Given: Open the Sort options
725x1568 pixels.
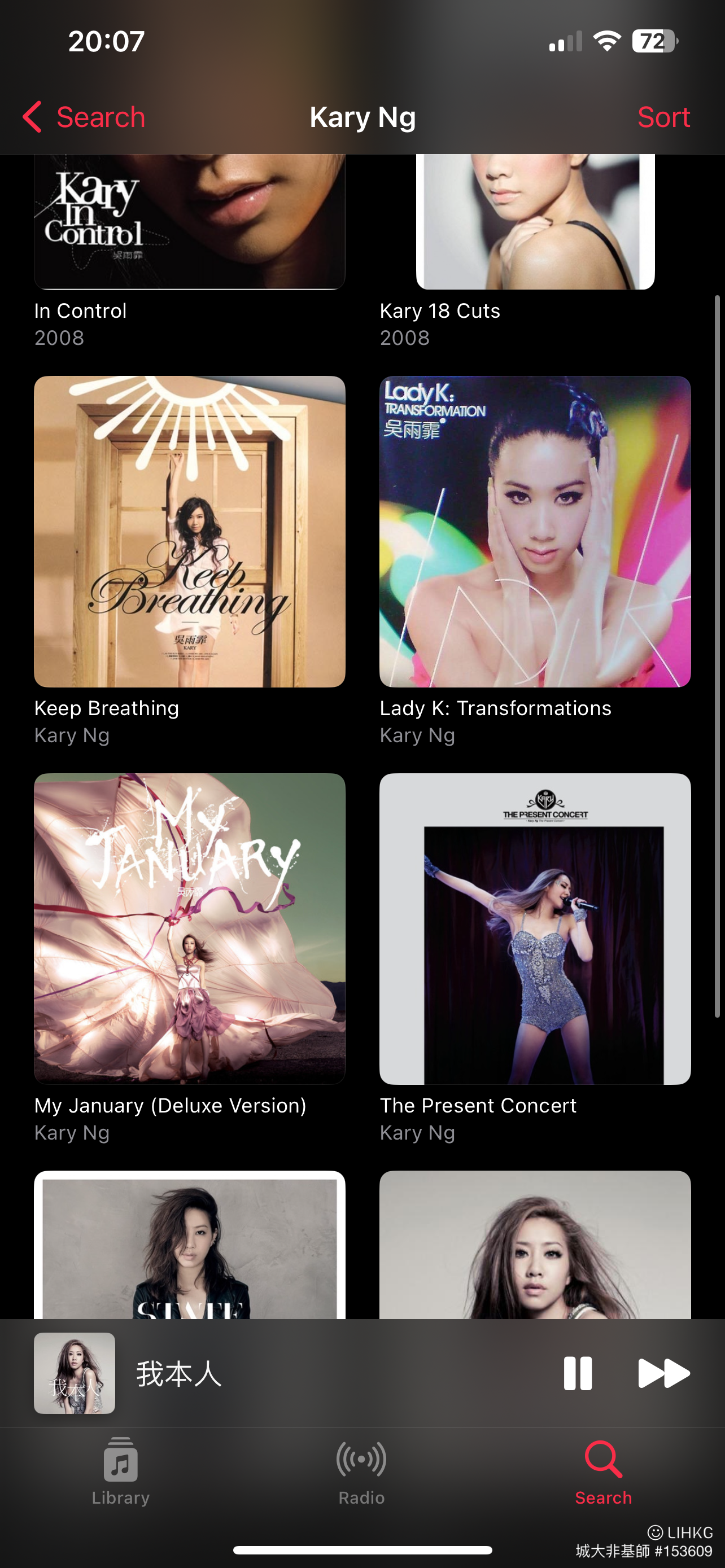Looking at the screenshot, I should [x=663, y=117].
